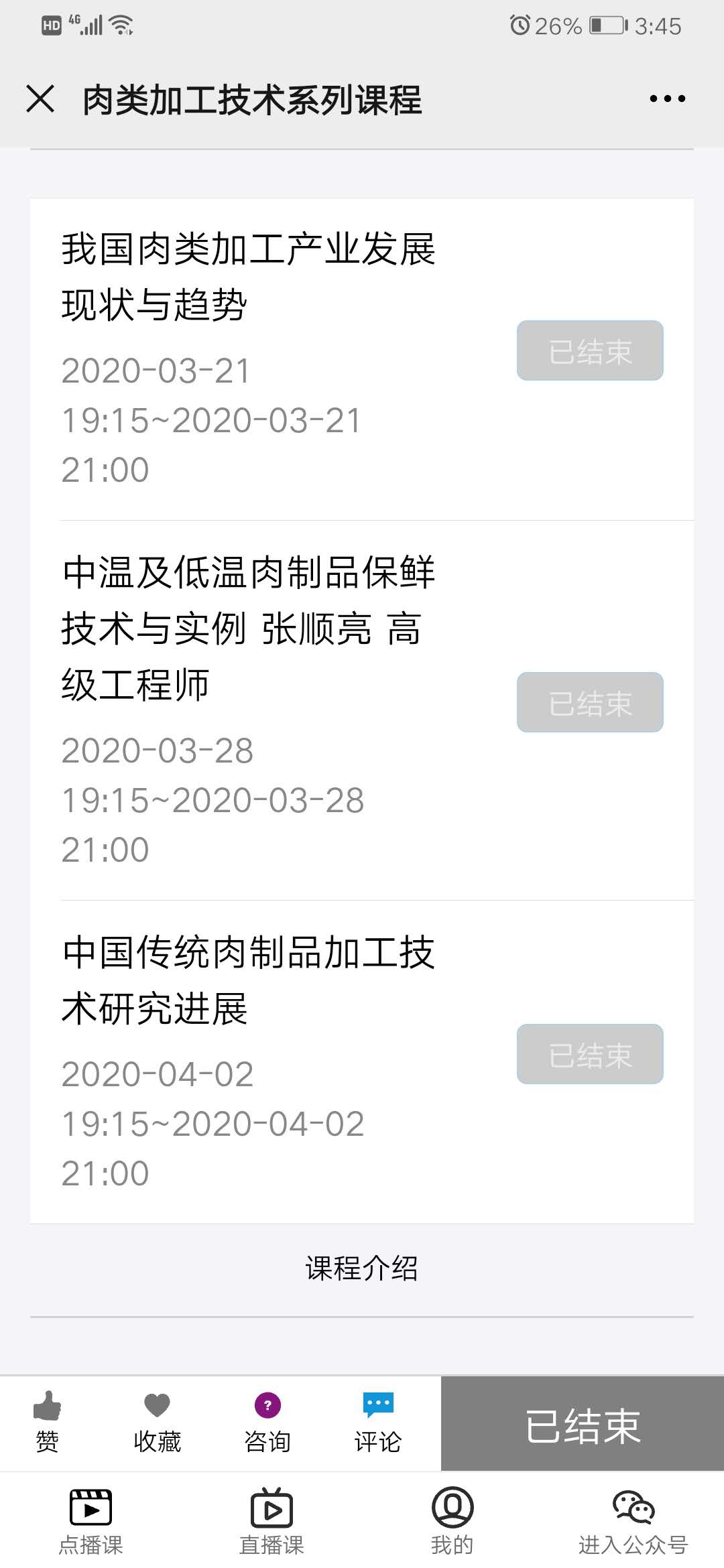Open the 点播课 video courses section

pyautogui.click(x=92, y=1521)
